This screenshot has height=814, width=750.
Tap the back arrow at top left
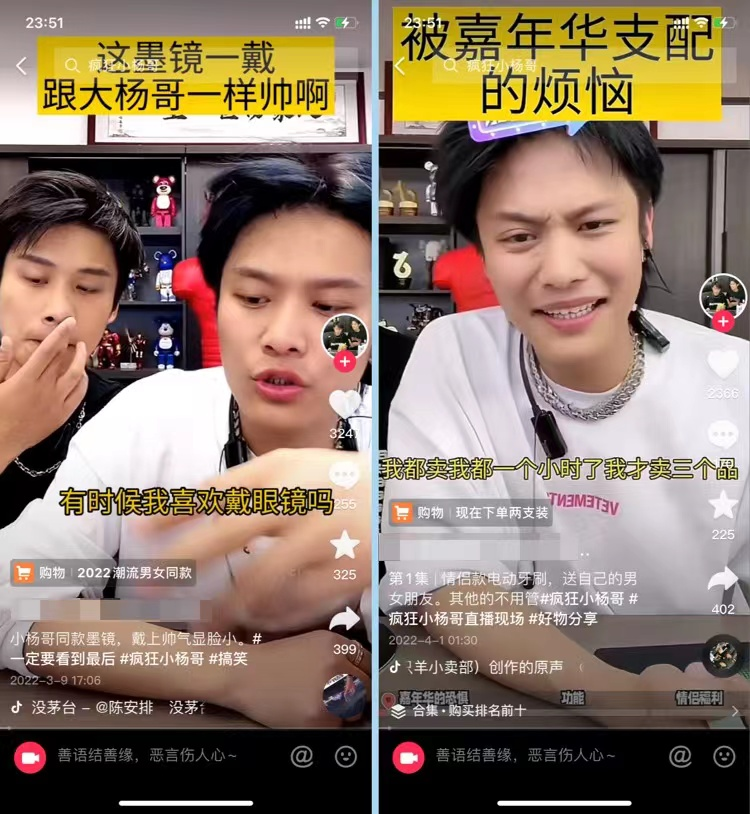click(22, 64)
